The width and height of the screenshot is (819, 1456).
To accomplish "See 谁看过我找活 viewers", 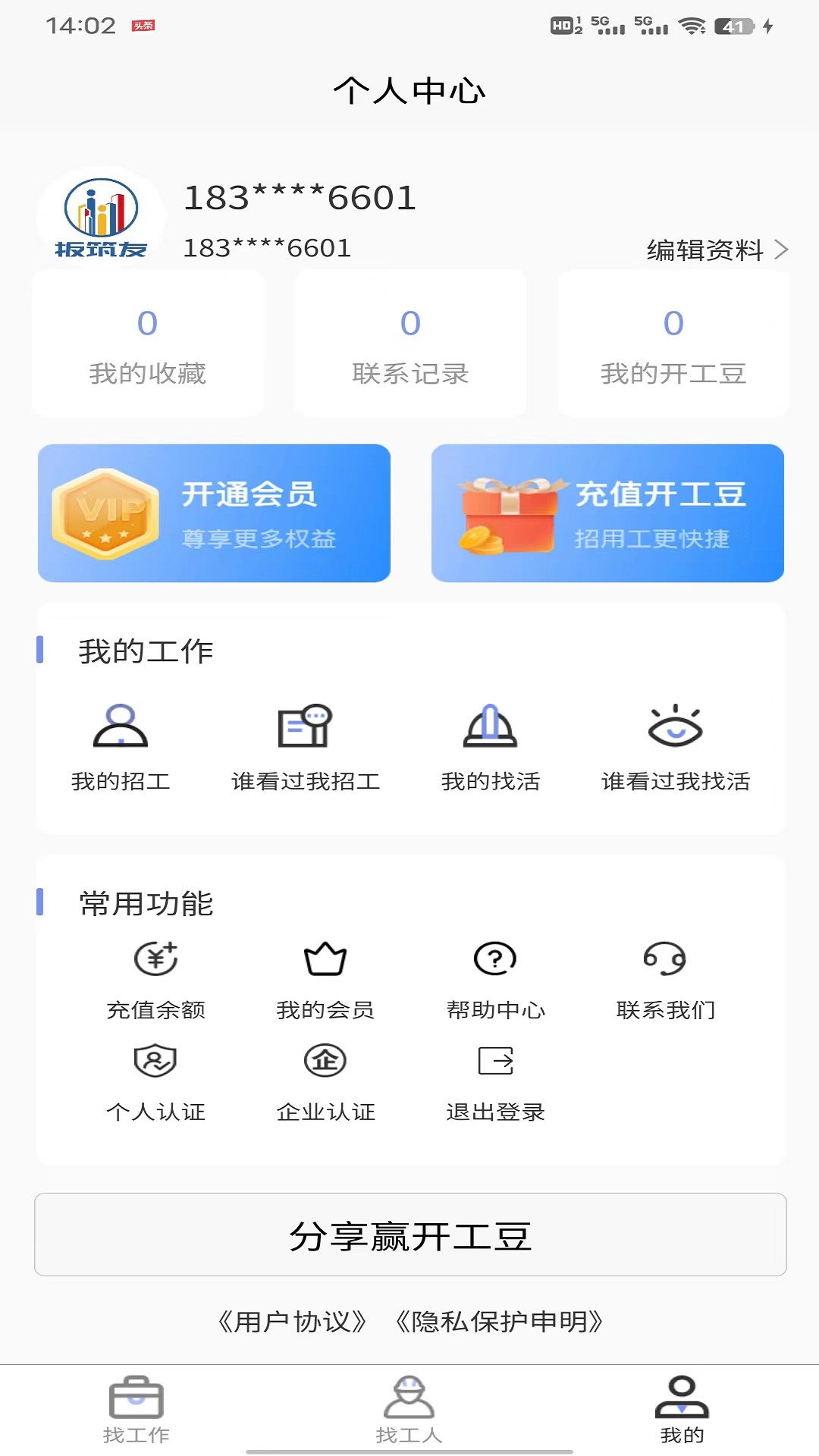I will pos(676,746).
